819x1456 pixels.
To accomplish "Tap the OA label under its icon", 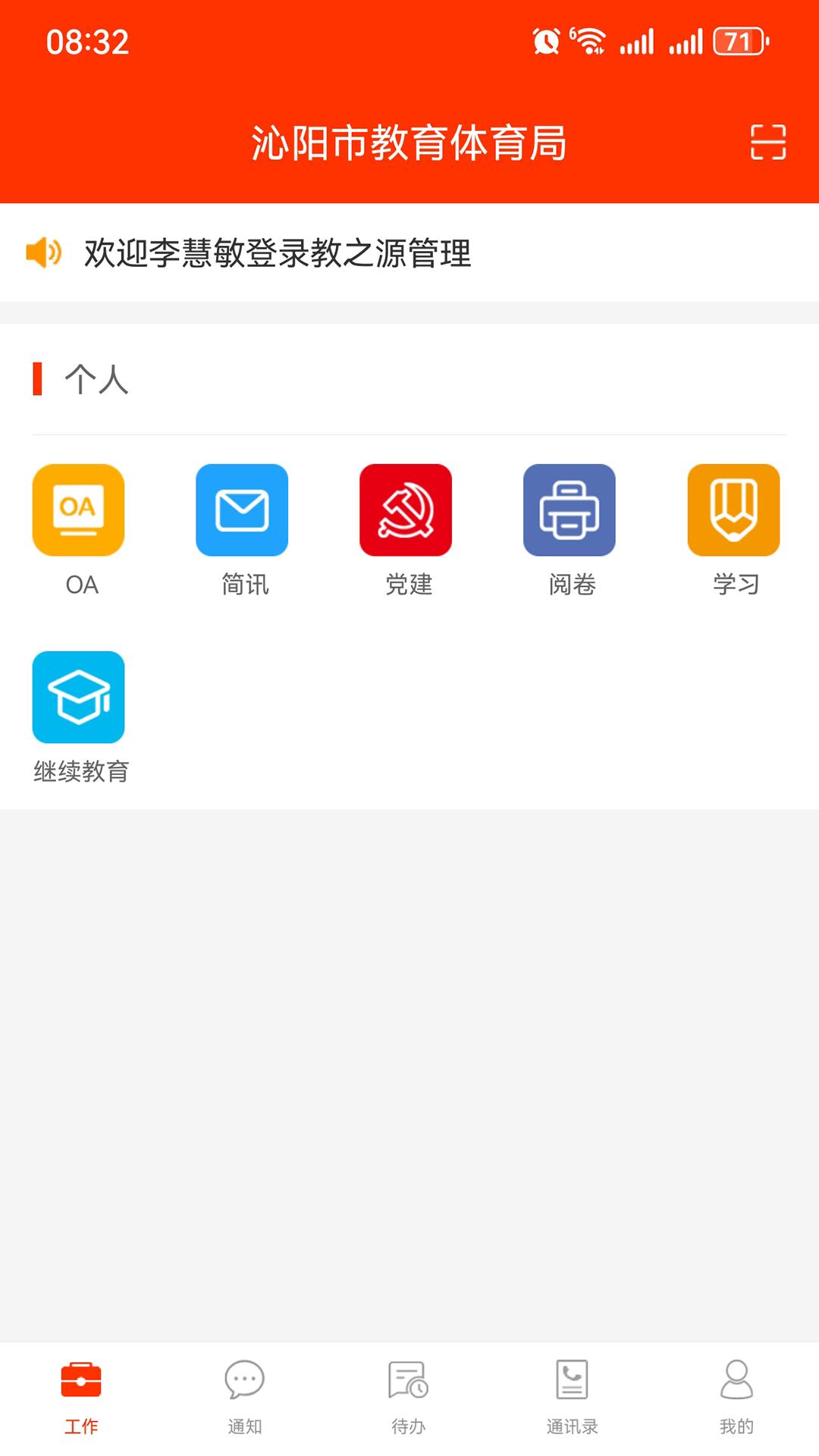I will [x=78, y=584].
